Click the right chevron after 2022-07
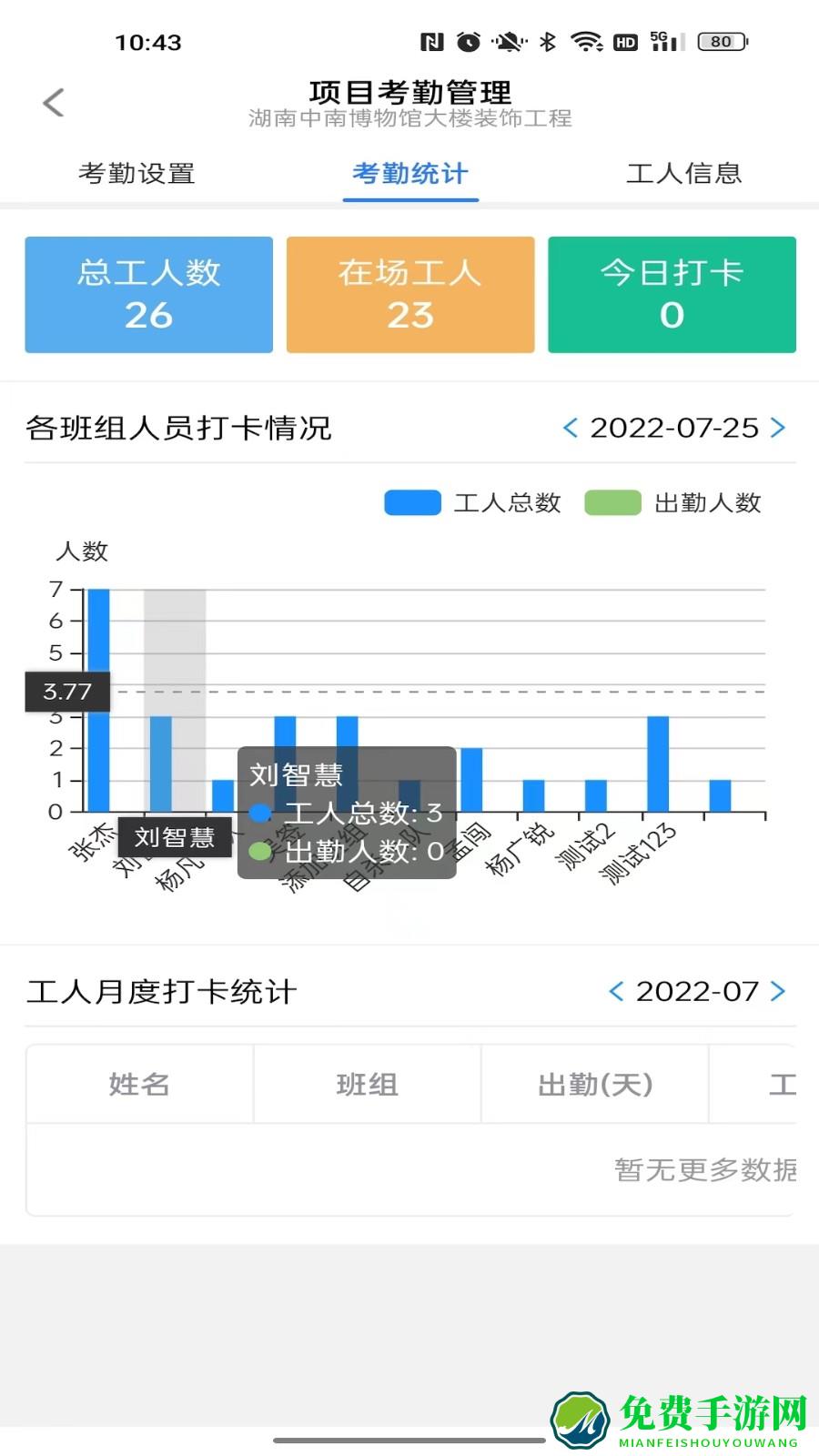Image resolution: width=819 pixels, height=1456 pixels. (778, 992)
